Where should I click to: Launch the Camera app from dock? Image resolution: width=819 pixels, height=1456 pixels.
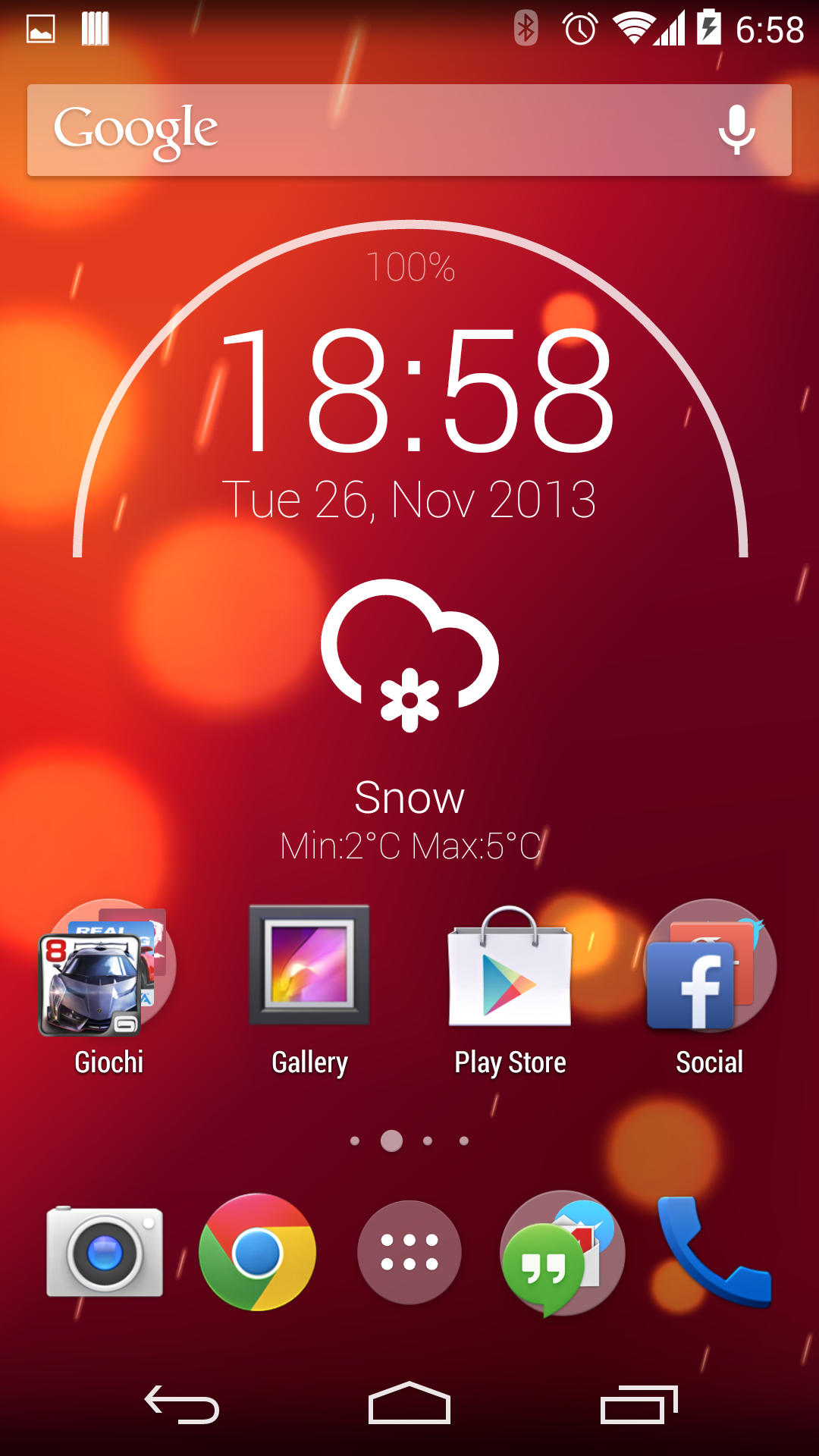(105, 1251)
